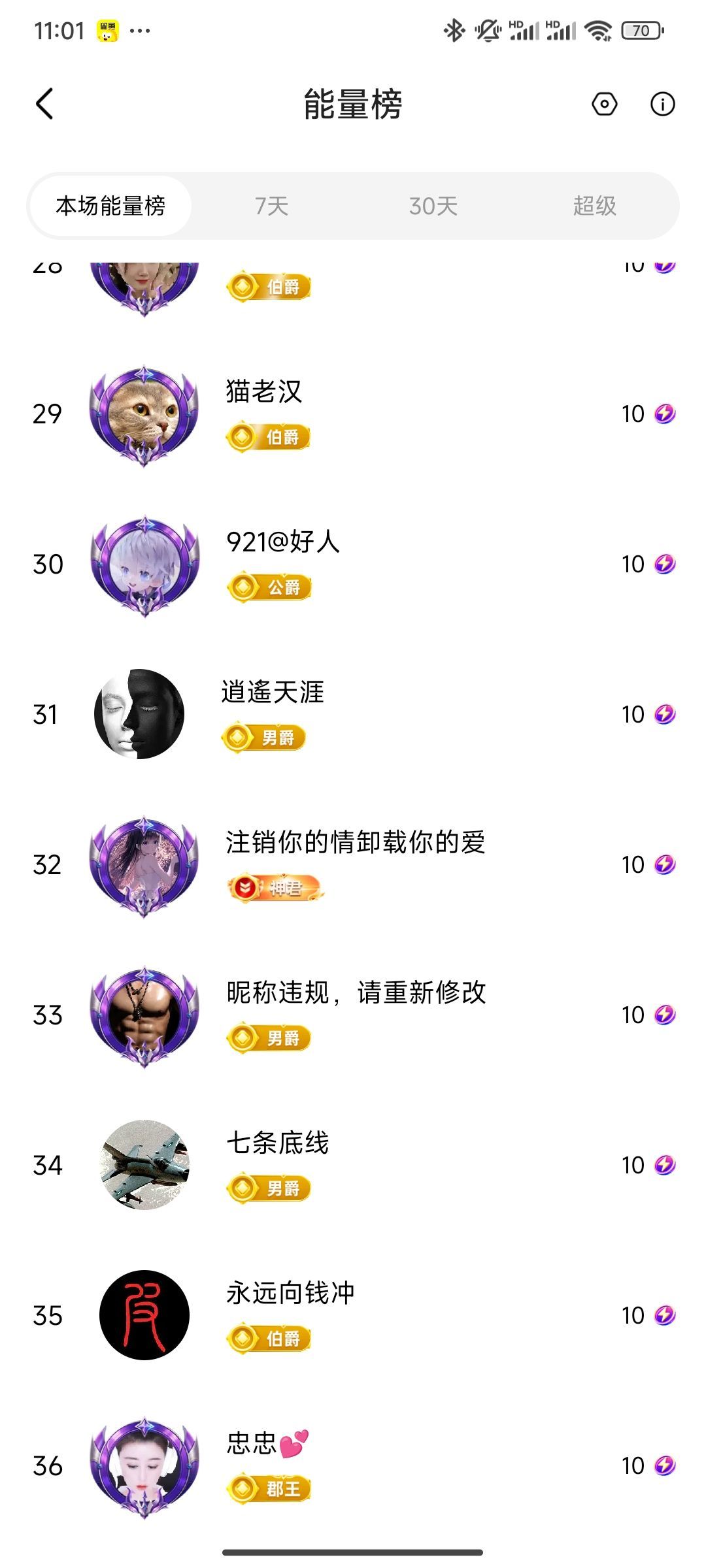Select the 本场能量榜 tab
706x1568 pixels.
(x=110, y=206)
